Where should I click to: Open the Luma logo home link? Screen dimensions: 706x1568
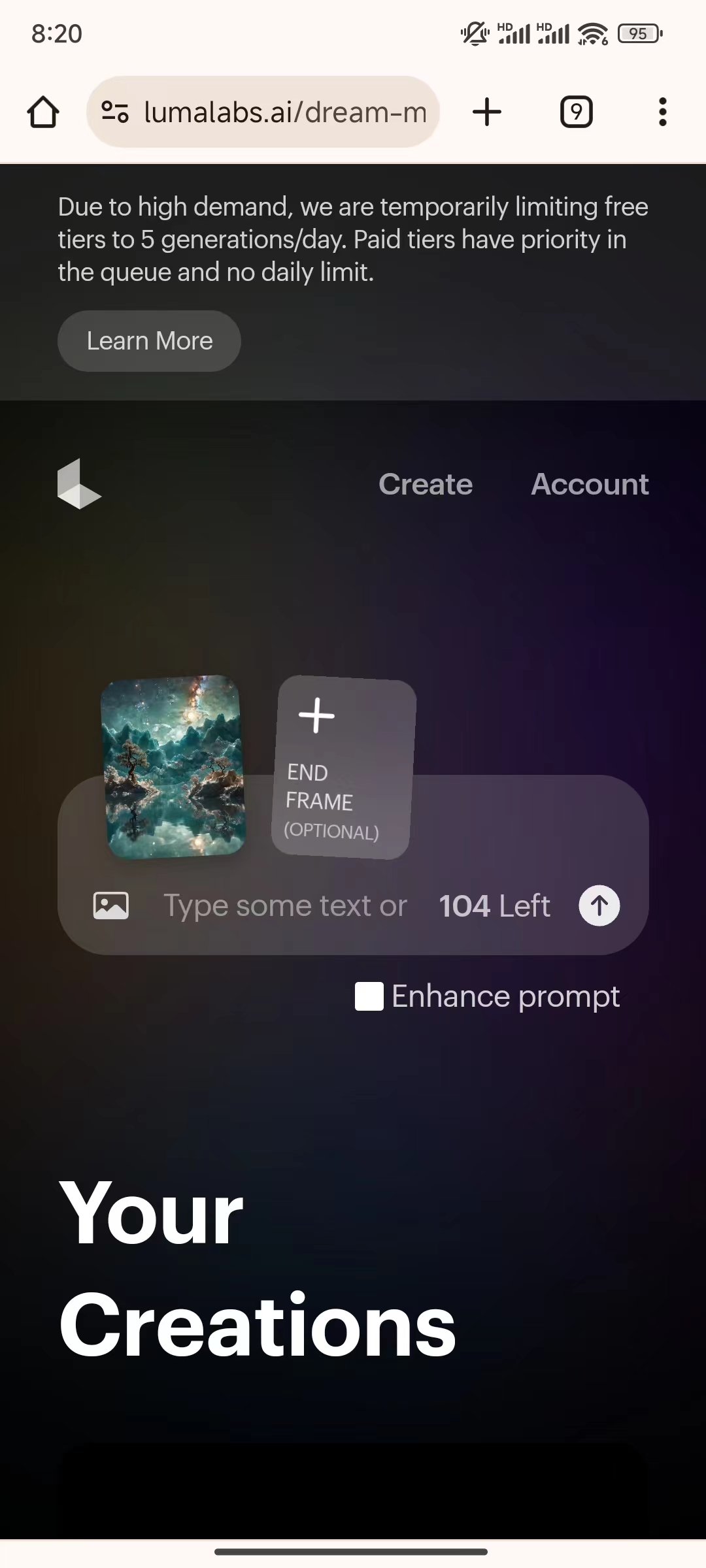pyautogui.click(x=79, y=484)
